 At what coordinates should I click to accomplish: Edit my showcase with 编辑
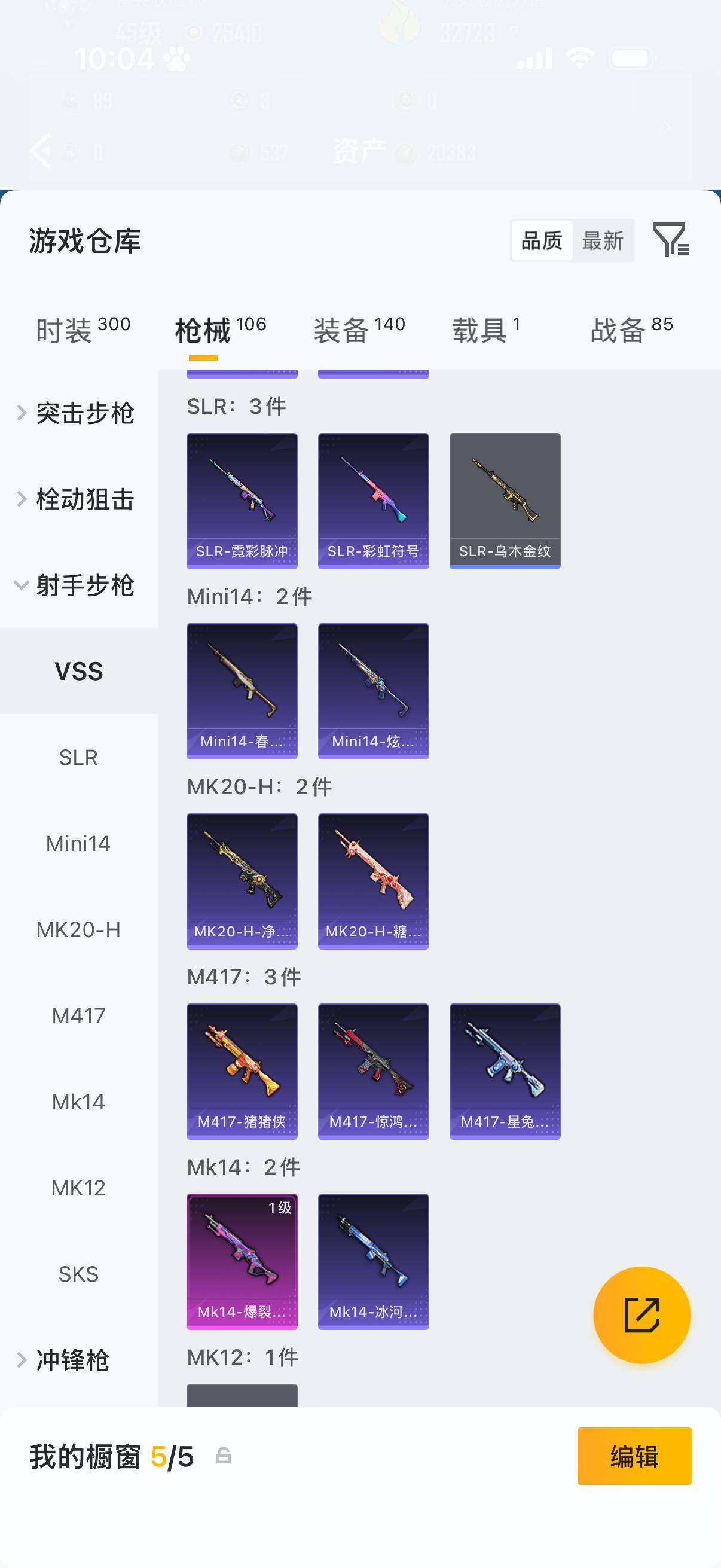point(634,1457)
